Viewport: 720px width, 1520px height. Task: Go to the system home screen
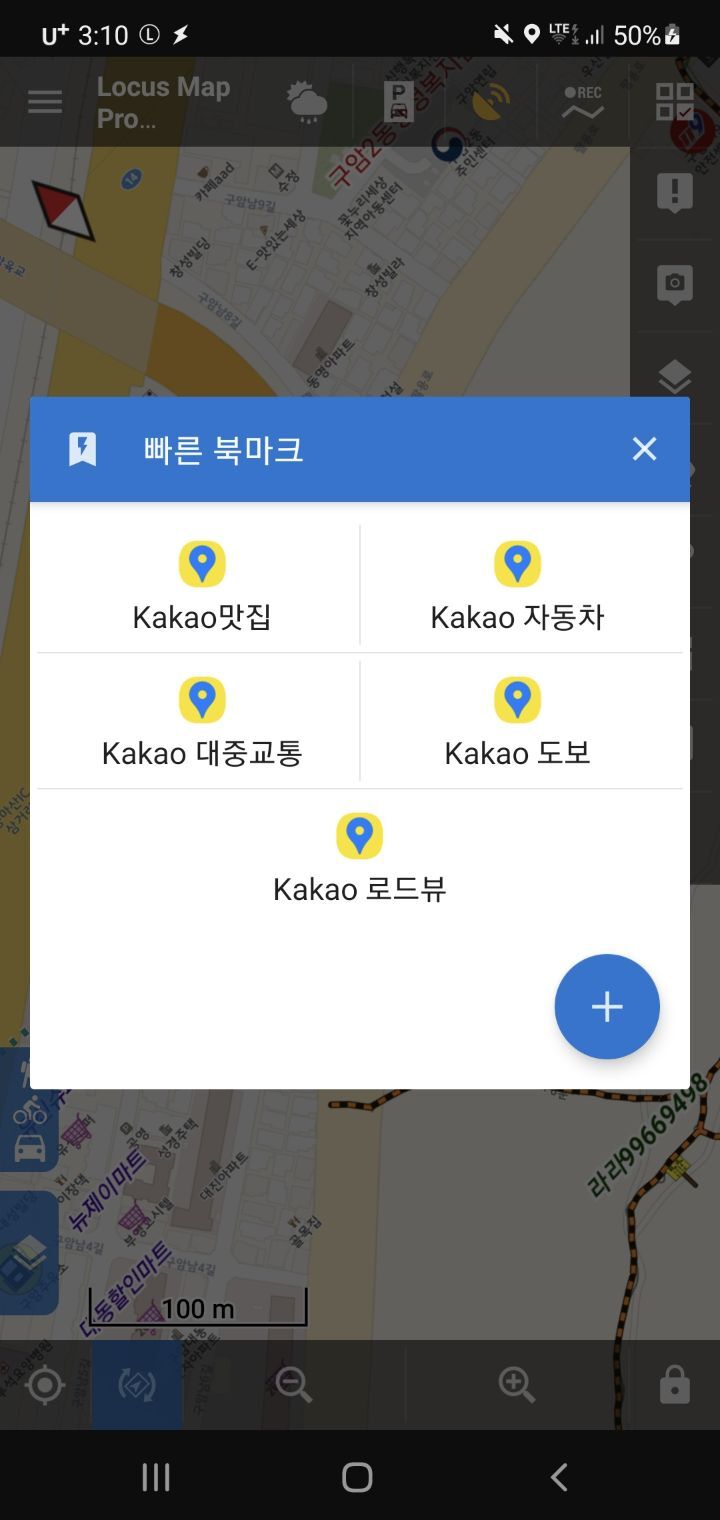point(357,1477)
